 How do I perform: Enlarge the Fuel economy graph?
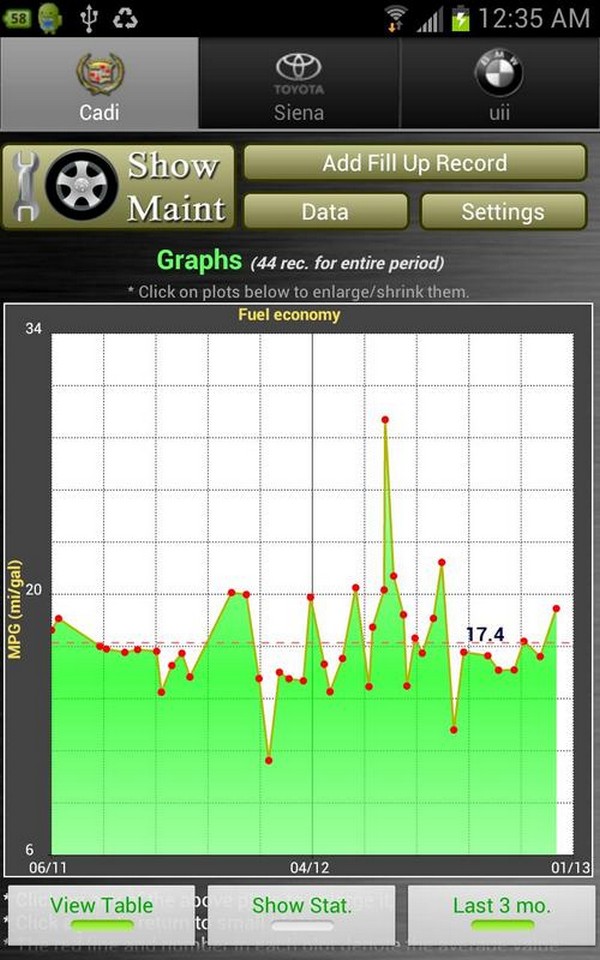click(x=299, y=590)
